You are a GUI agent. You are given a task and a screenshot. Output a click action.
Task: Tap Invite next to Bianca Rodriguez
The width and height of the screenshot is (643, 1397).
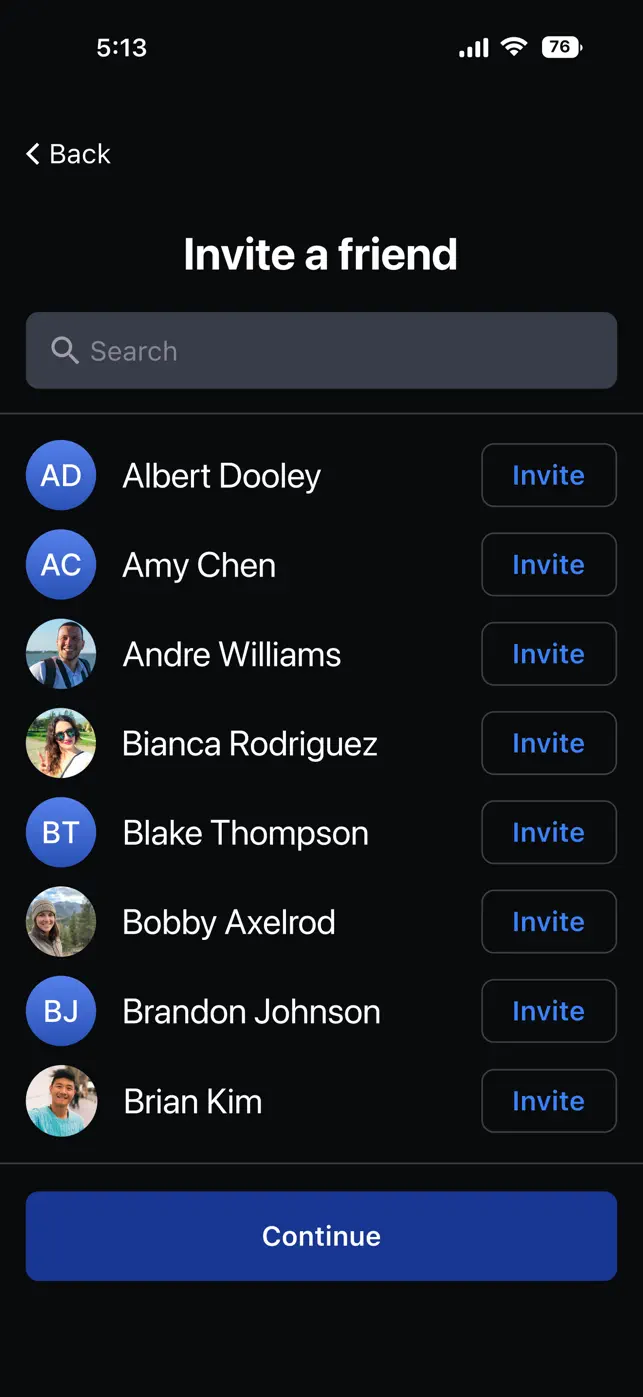pyautogui.click(x=548, y=743)
